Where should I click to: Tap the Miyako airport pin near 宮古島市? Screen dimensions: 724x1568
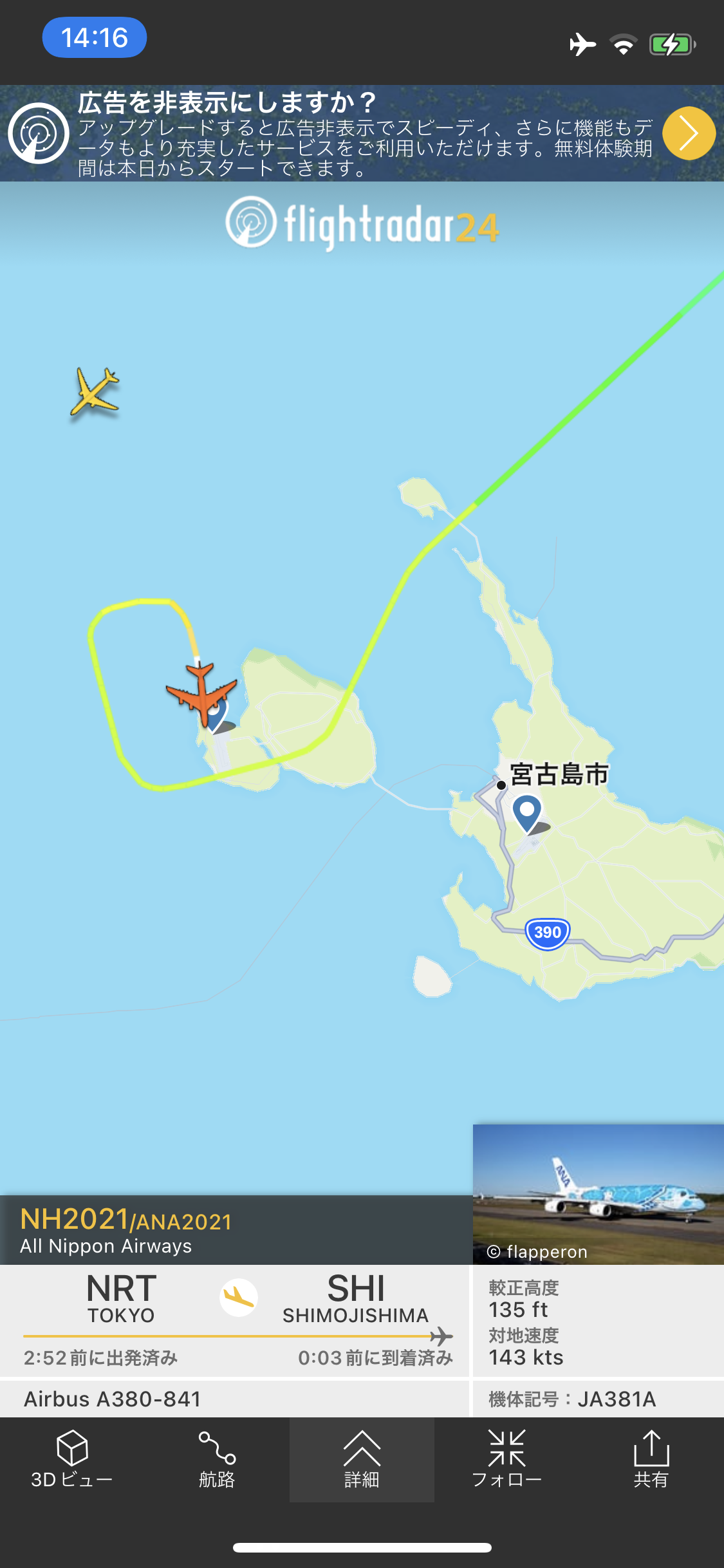pyautogui.click(x=527, y=813)
